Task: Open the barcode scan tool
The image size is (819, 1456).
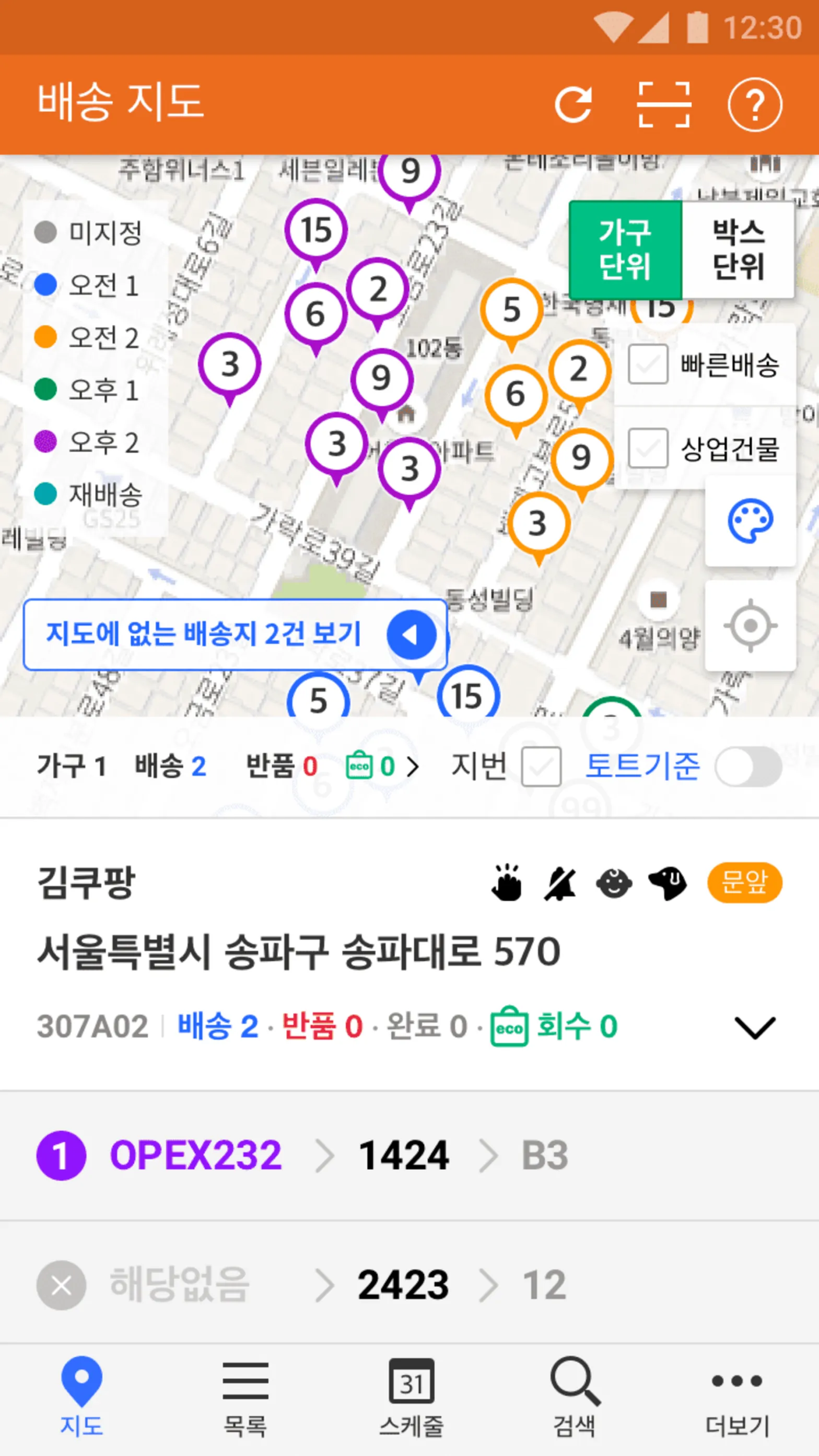Action: click(665, 104)
